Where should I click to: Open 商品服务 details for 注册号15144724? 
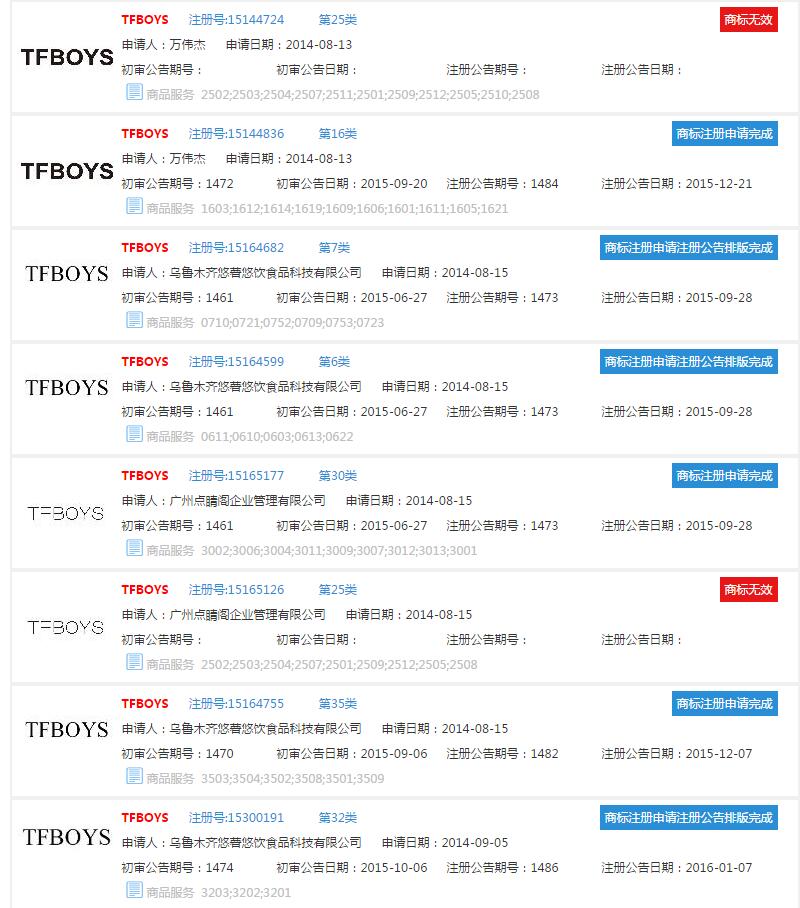pyautogui.click(x=133, y=95)
